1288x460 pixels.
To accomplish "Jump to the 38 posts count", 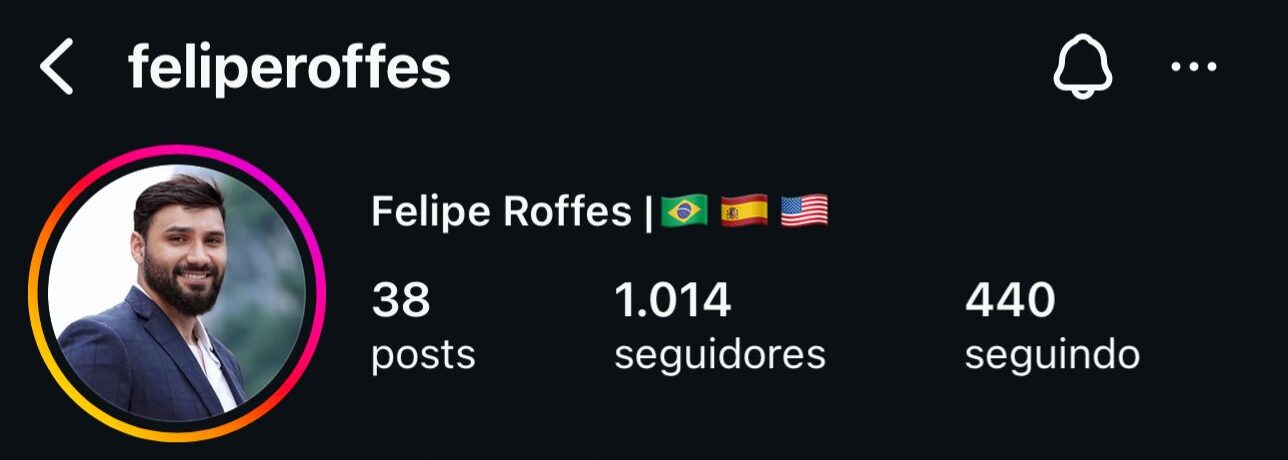I will tap(422, 326).
